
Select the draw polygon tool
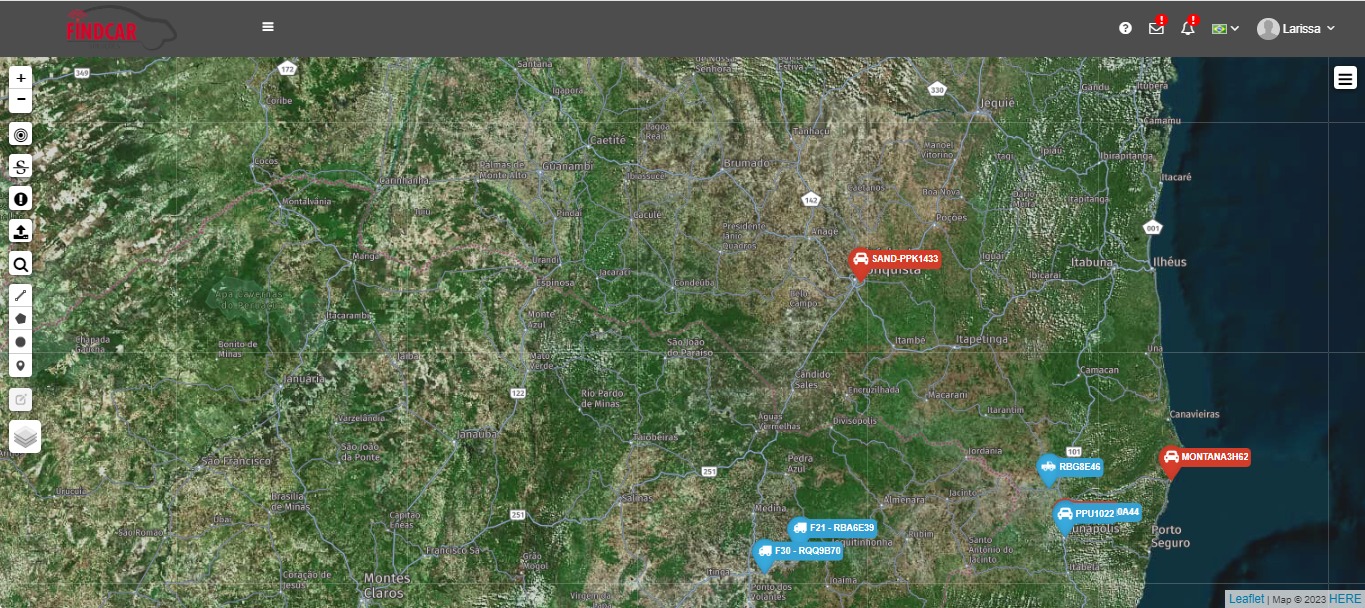[21, 319]
